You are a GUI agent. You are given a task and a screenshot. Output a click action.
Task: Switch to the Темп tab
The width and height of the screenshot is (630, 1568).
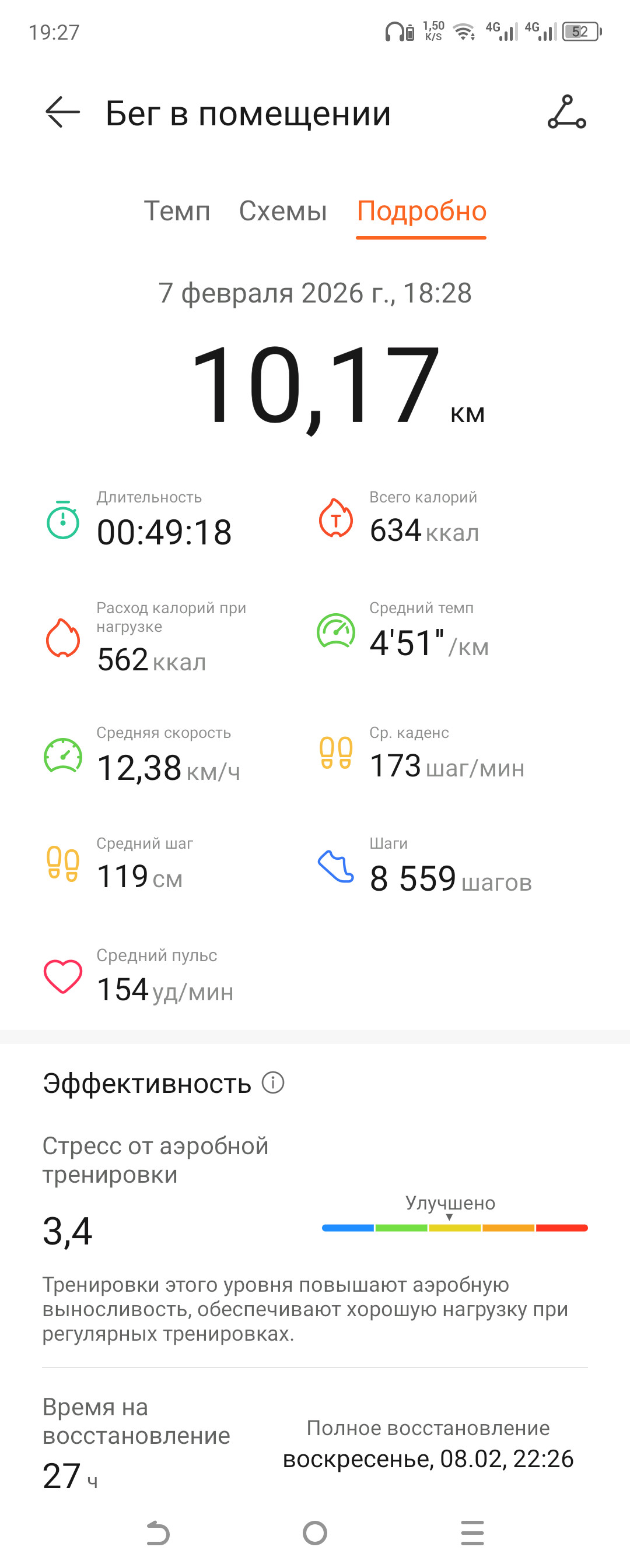177,211
